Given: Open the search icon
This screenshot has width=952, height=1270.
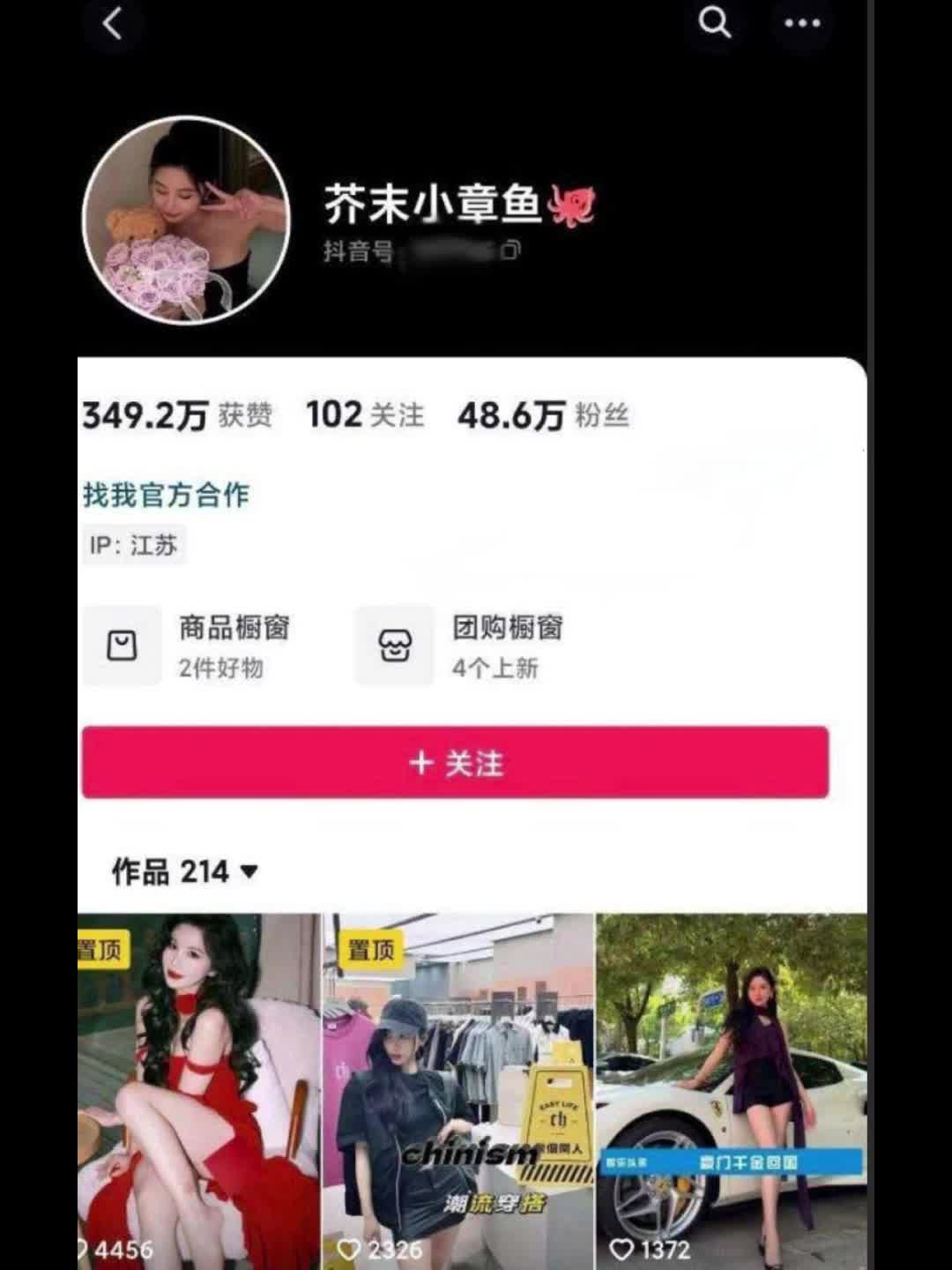Looking at the screenshot, I should (714, 24).
